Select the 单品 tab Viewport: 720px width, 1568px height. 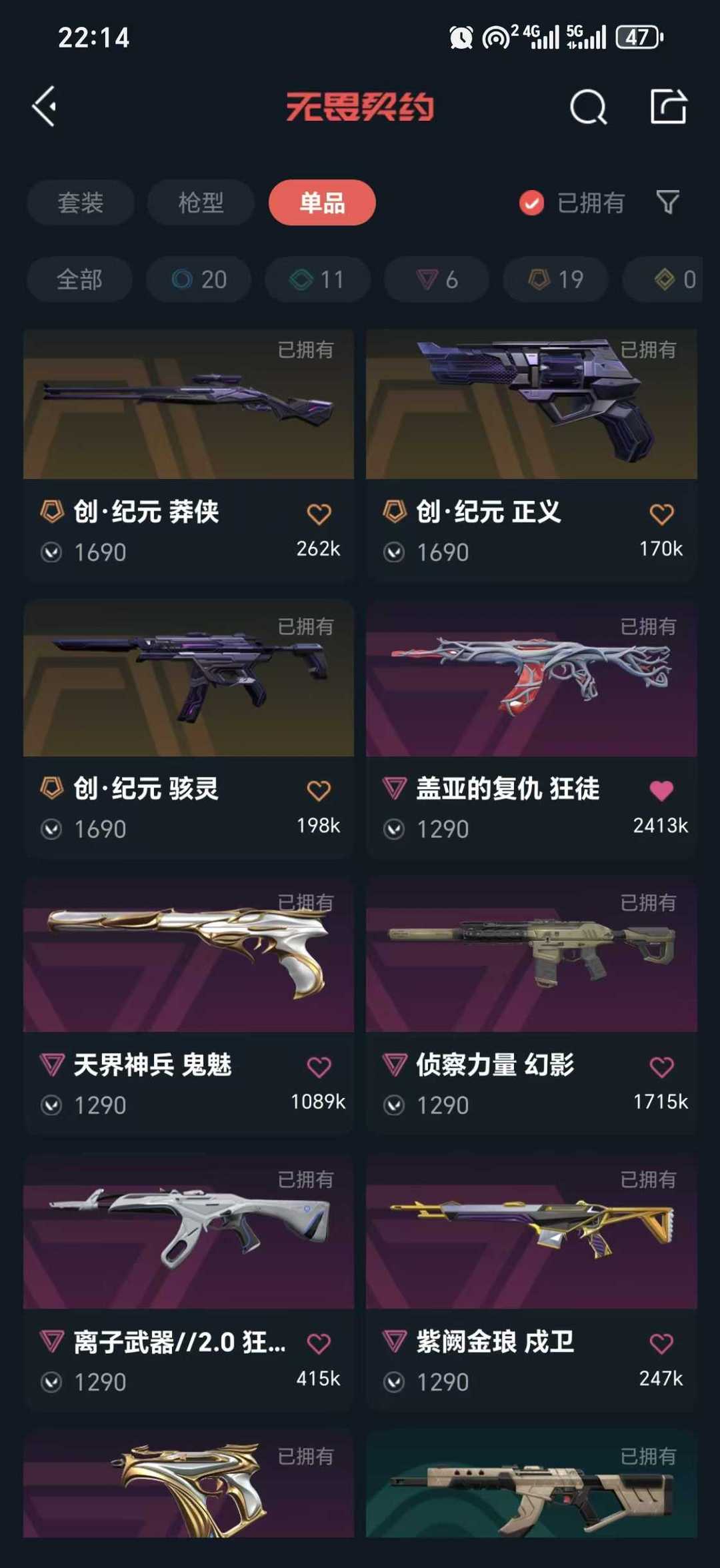pyautogui.click(x=322, y=203)
